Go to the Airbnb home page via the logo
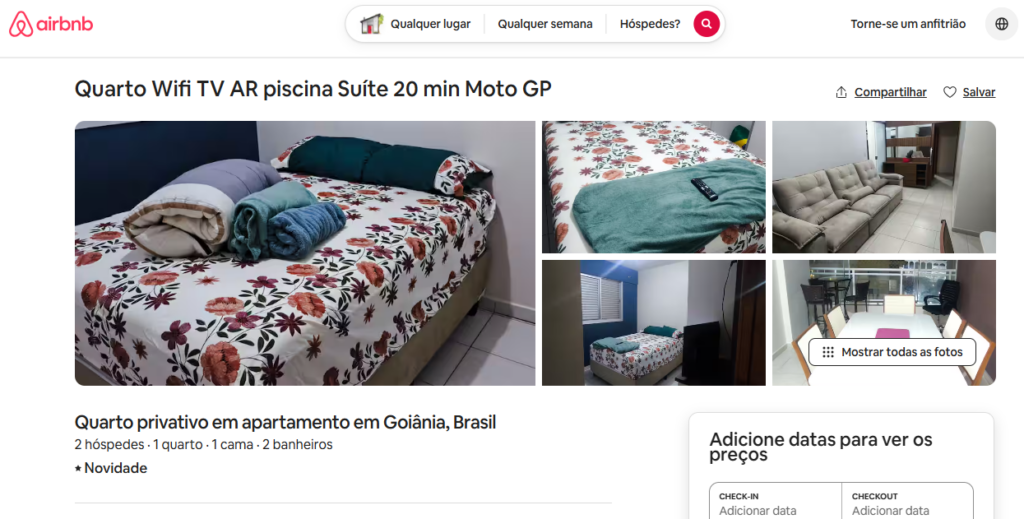 click(51, 25)
